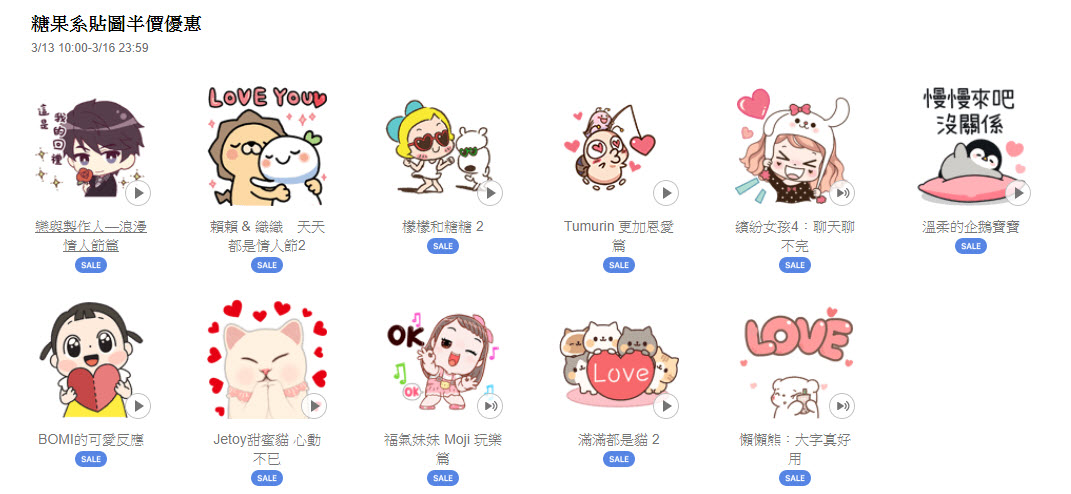This screenshot has height=494, width=1071.
Task: Open Tumurin 更加恩愛篇 sticker pack
Action: click(618, 236)
